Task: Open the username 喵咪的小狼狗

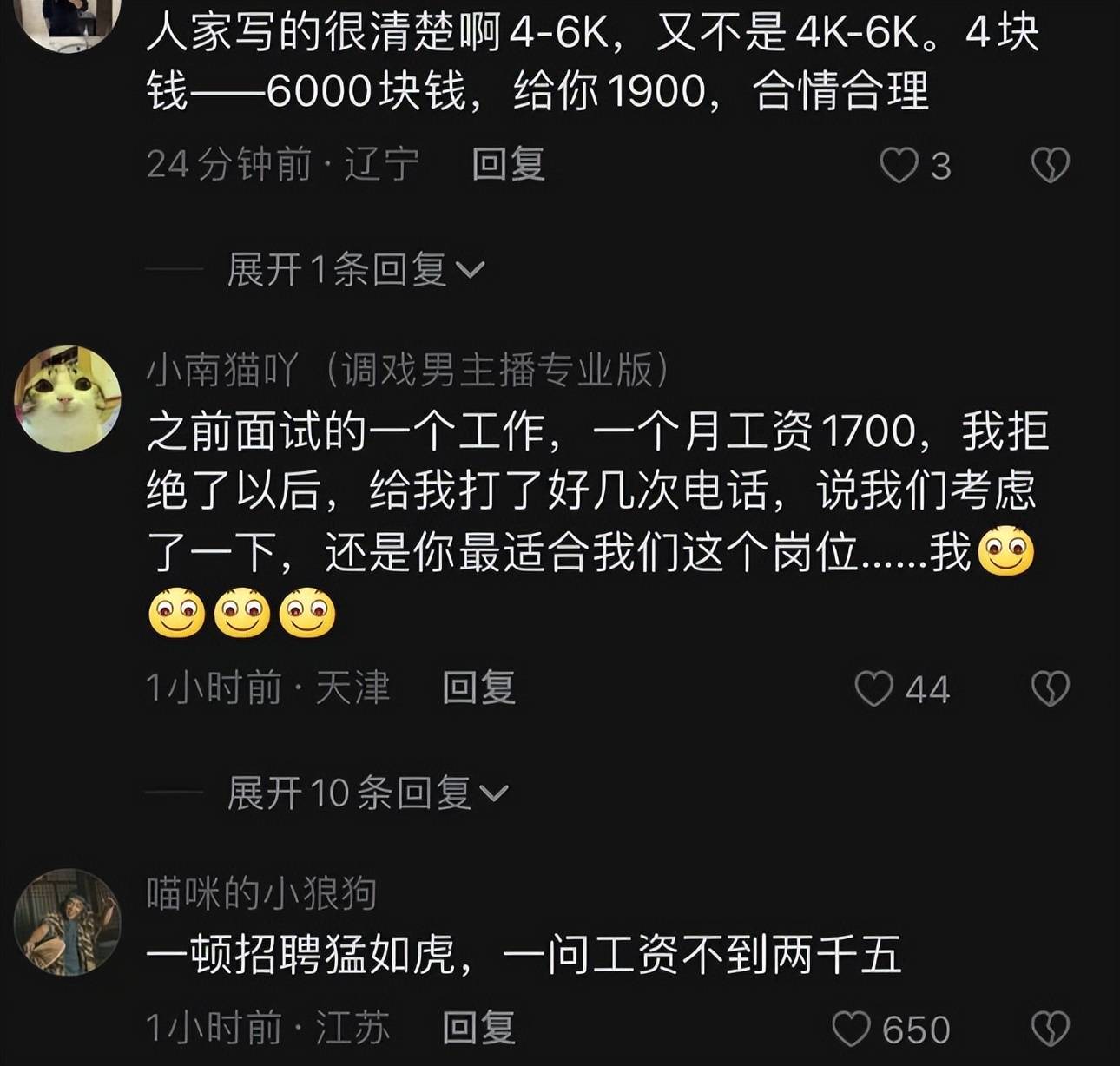Action: 261,893
